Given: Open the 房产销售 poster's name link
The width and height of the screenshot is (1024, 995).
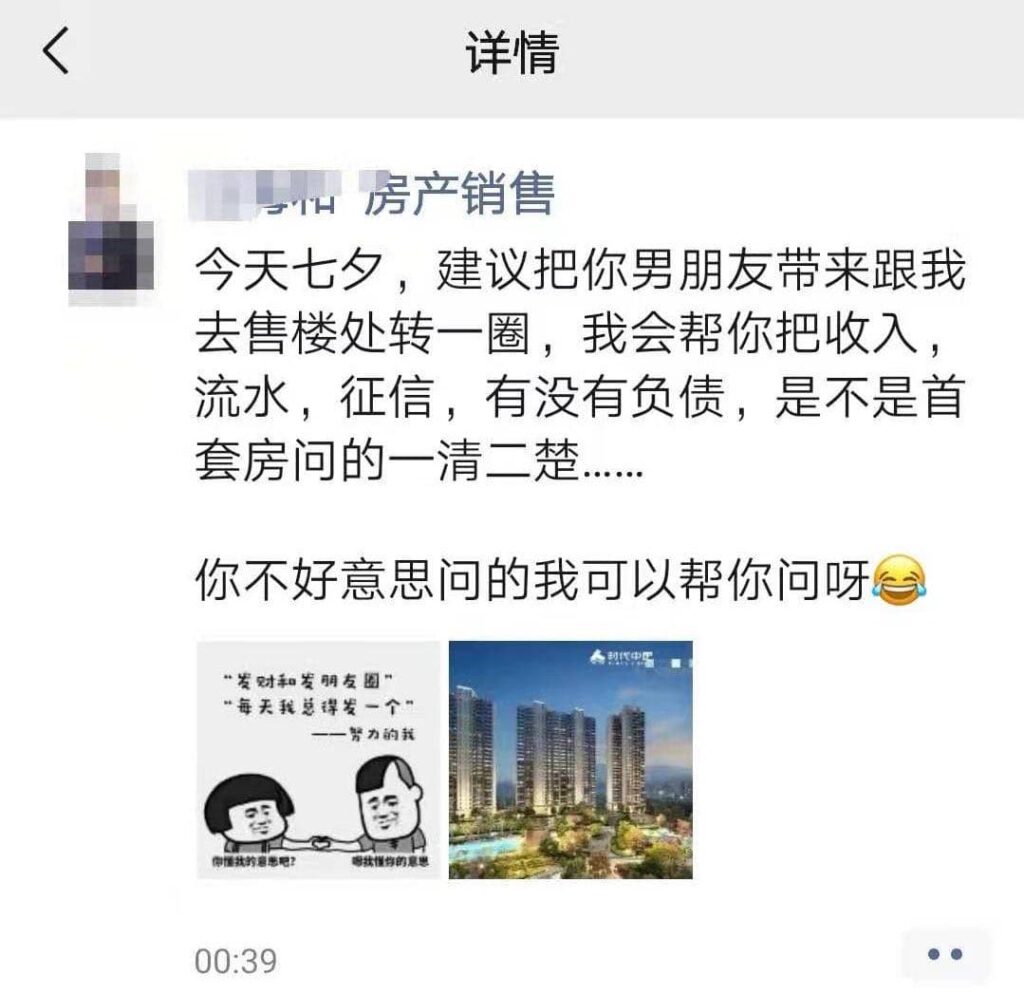Looking at the screenshot, I should click(373, 194).
